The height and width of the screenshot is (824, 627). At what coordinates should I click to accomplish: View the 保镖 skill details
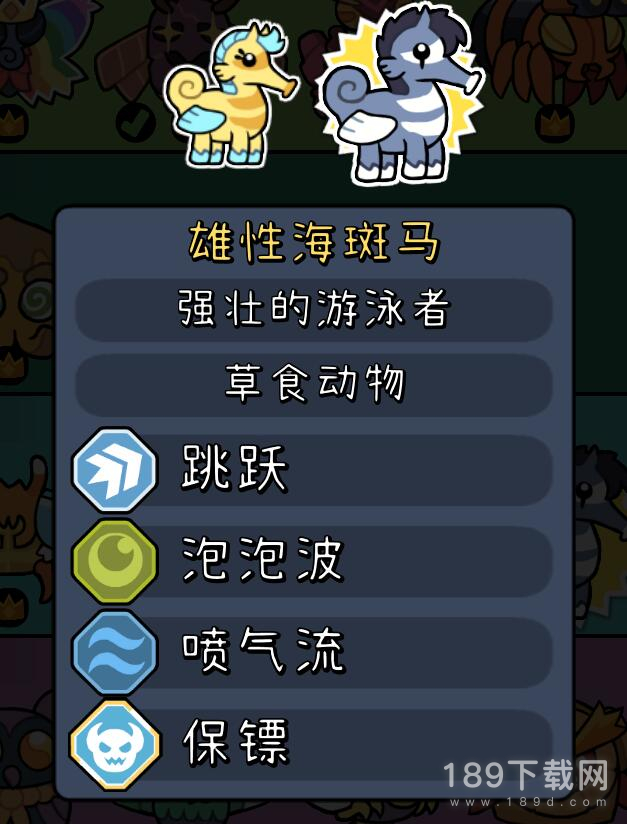313,742
